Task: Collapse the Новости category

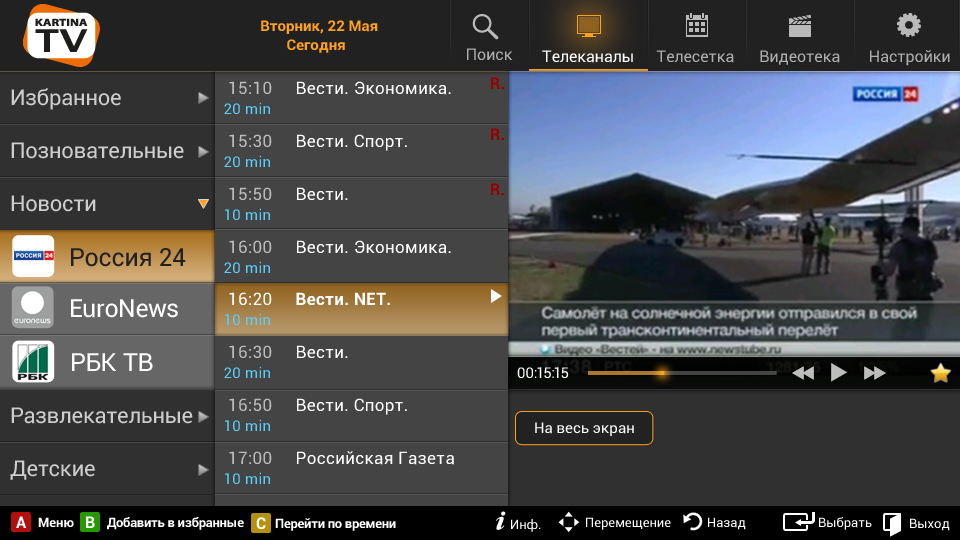Action: (107, 204)
